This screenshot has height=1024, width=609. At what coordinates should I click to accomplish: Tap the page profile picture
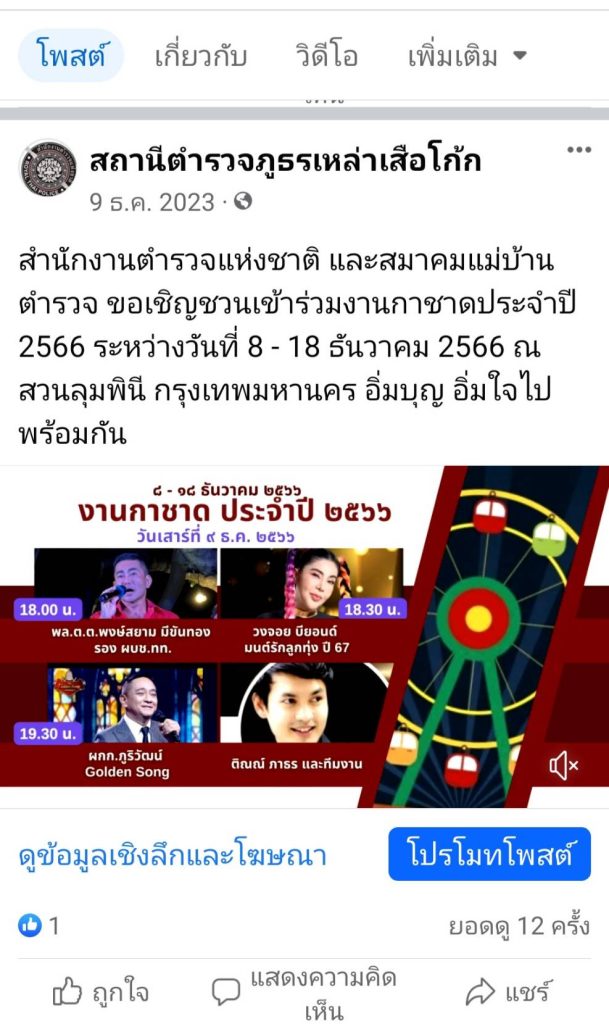pos(47,167)
